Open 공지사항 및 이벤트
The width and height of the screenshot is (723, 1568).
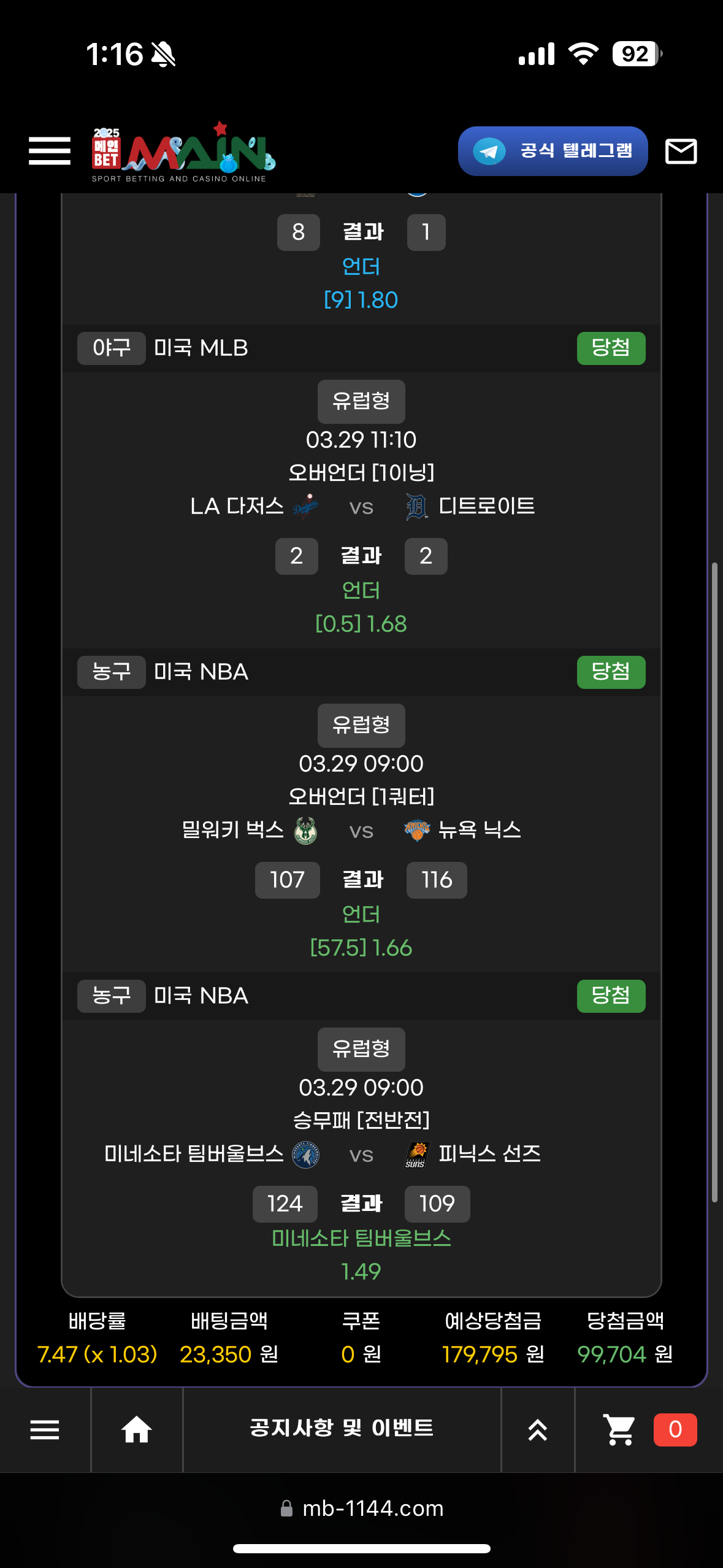tap(342, 1429)
